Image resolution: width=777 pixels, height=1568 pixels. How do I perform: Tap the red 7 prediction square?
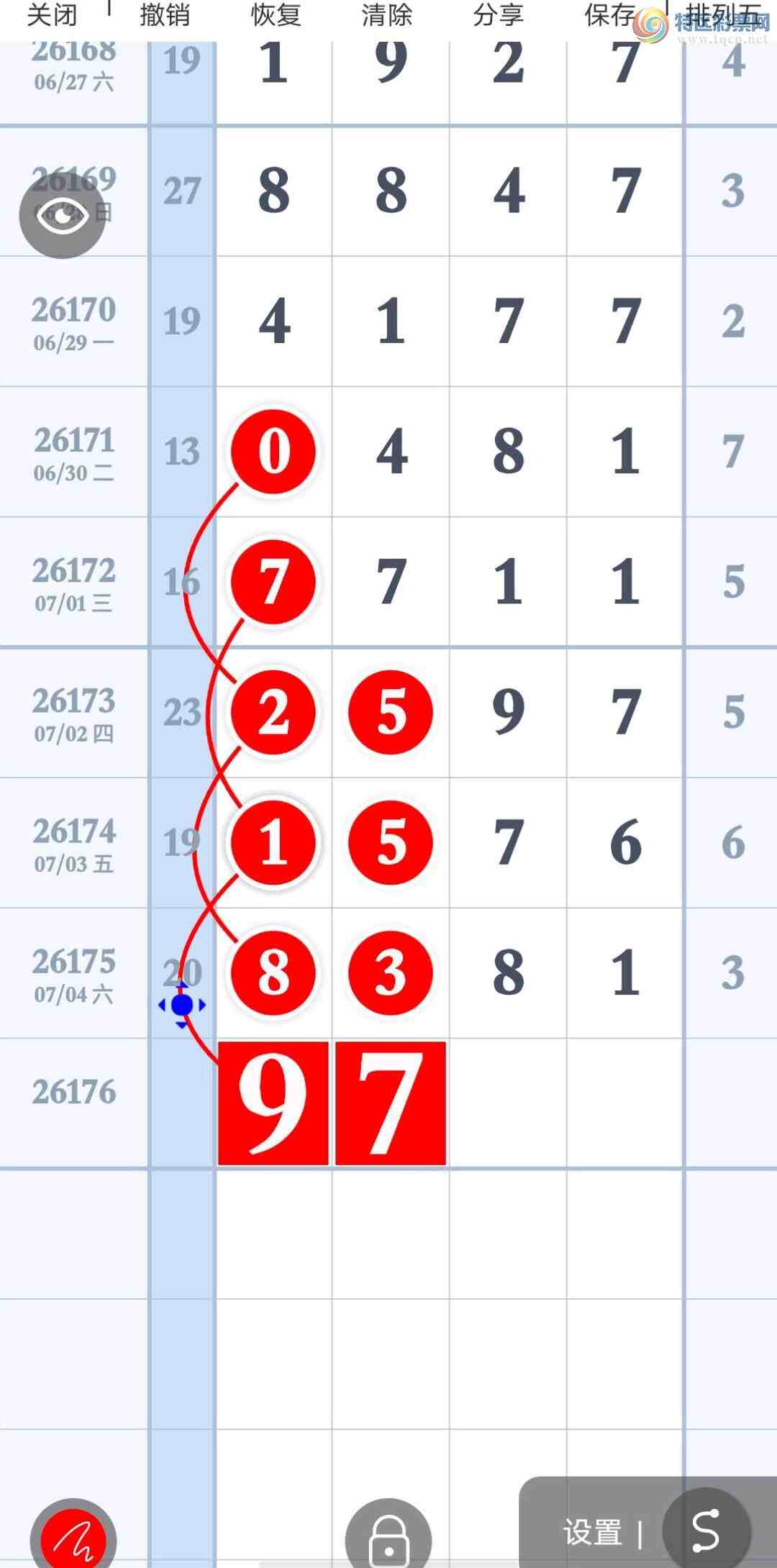point(391,1103)
